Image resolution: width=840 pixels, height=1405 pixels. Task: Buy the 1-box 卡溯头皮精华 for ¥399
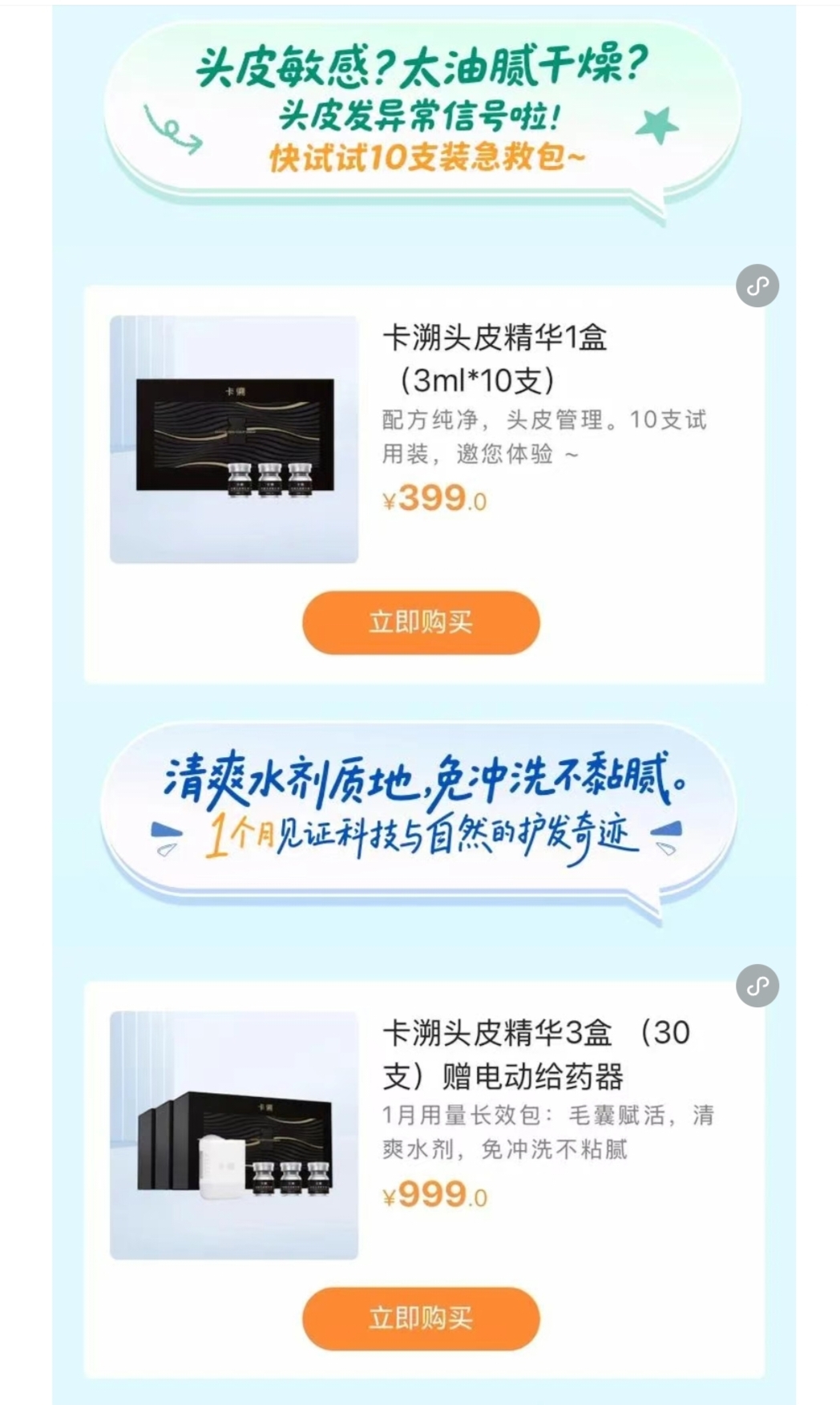click(x=421, y=622)
